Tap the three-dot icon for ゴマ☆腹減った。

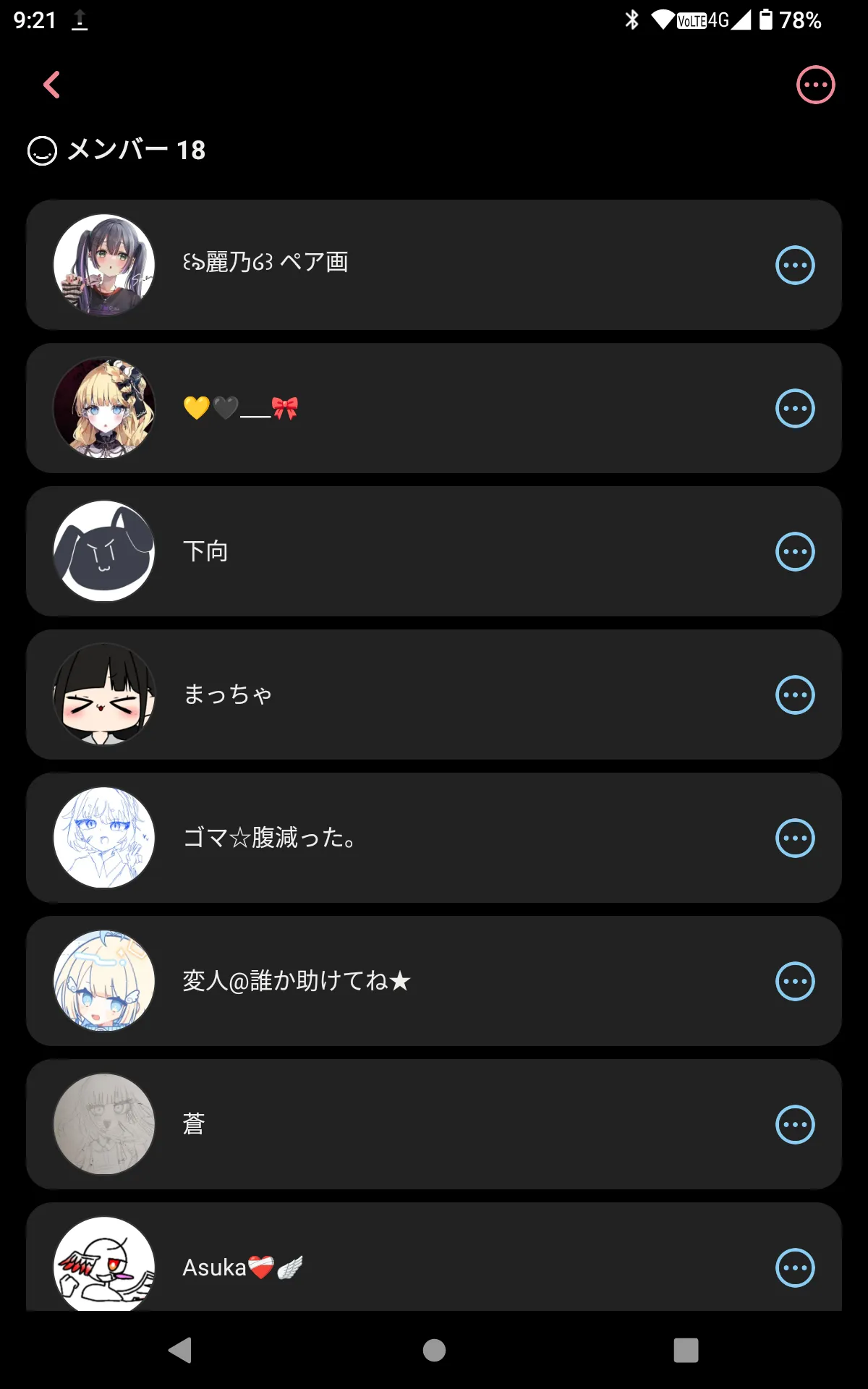click(x=795, y=838)
